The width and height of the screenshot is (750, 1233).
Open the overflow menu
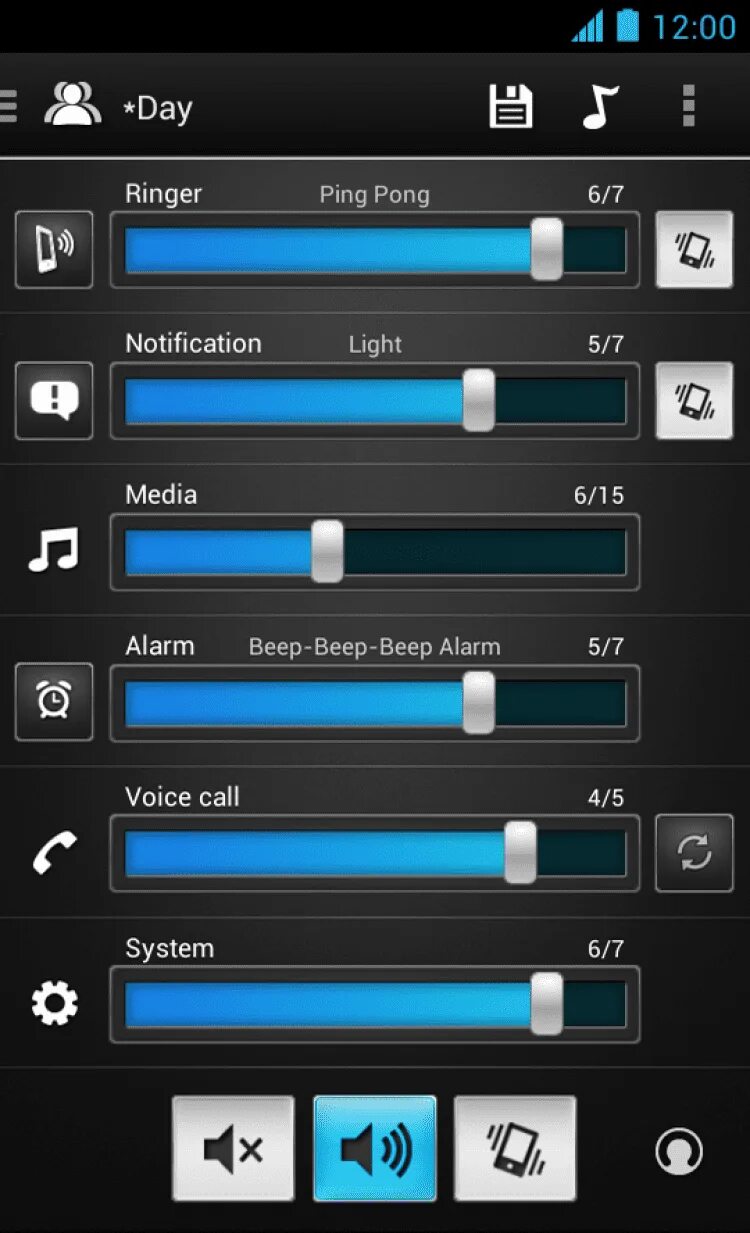coord(688,105)
